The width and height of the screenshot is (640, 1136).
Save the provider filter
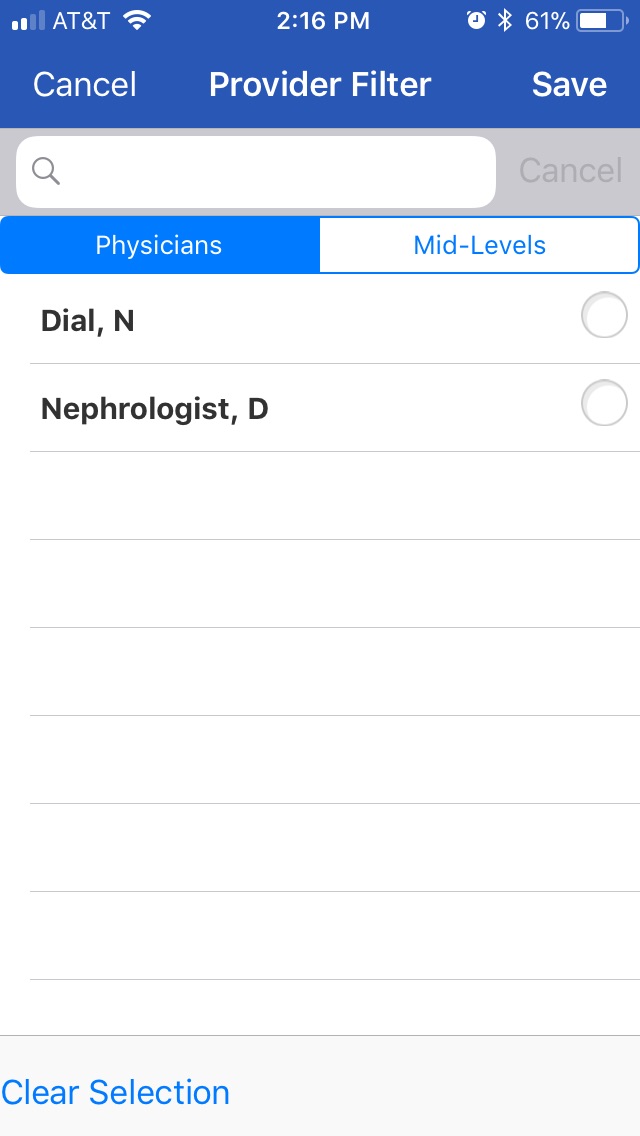pos(569,85)
